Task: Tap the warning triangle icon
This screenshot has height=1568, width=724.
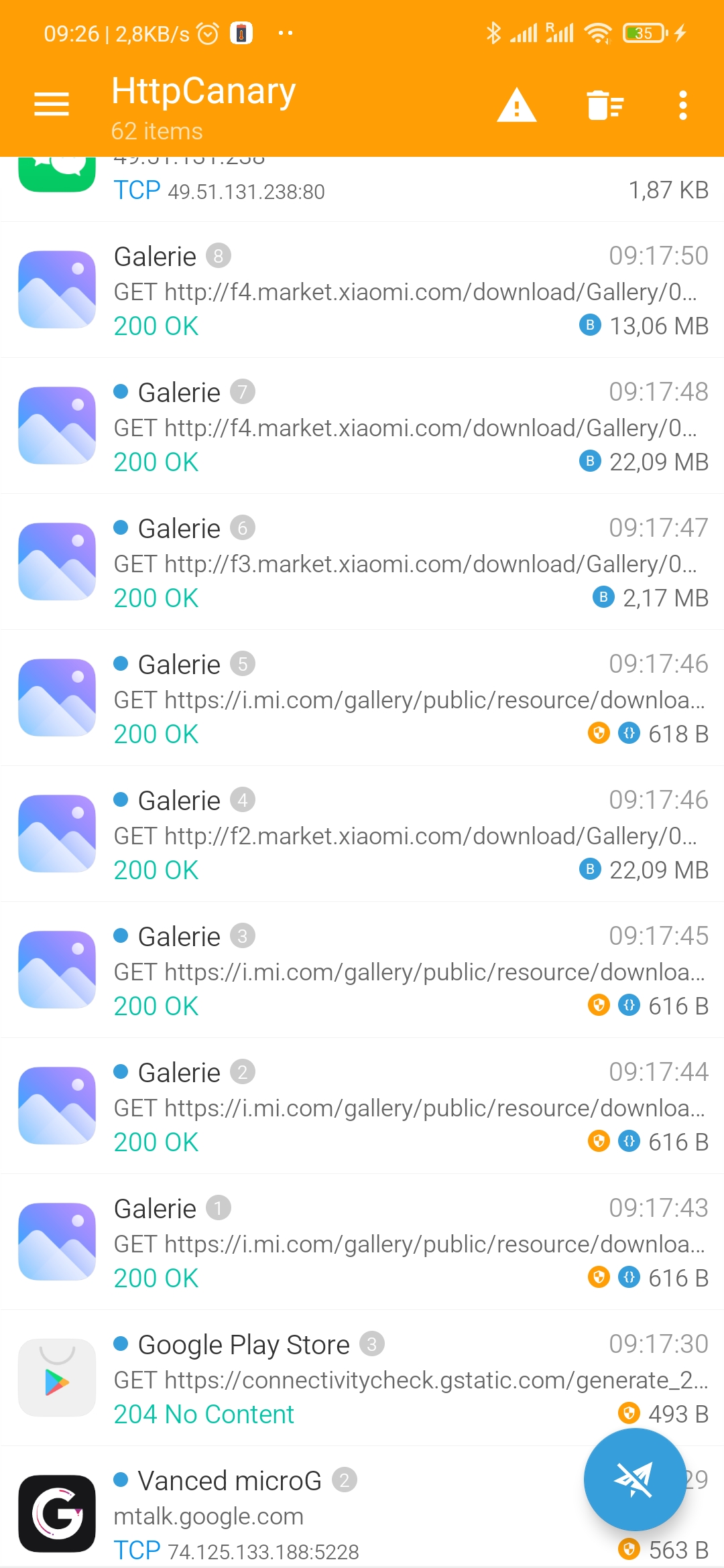Action: 516,105
